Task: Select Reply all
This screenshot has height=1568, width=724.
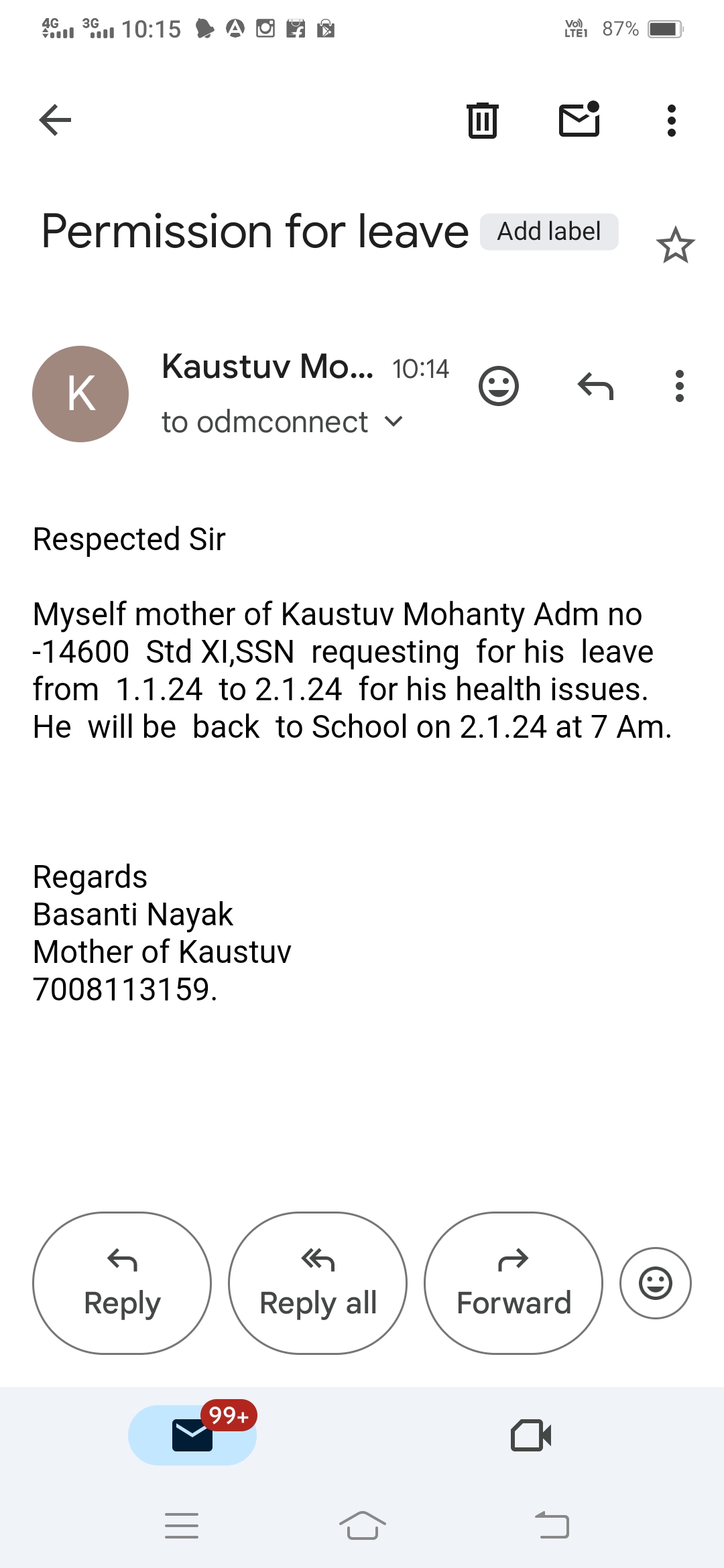Action: click(x=318, y=1283)
